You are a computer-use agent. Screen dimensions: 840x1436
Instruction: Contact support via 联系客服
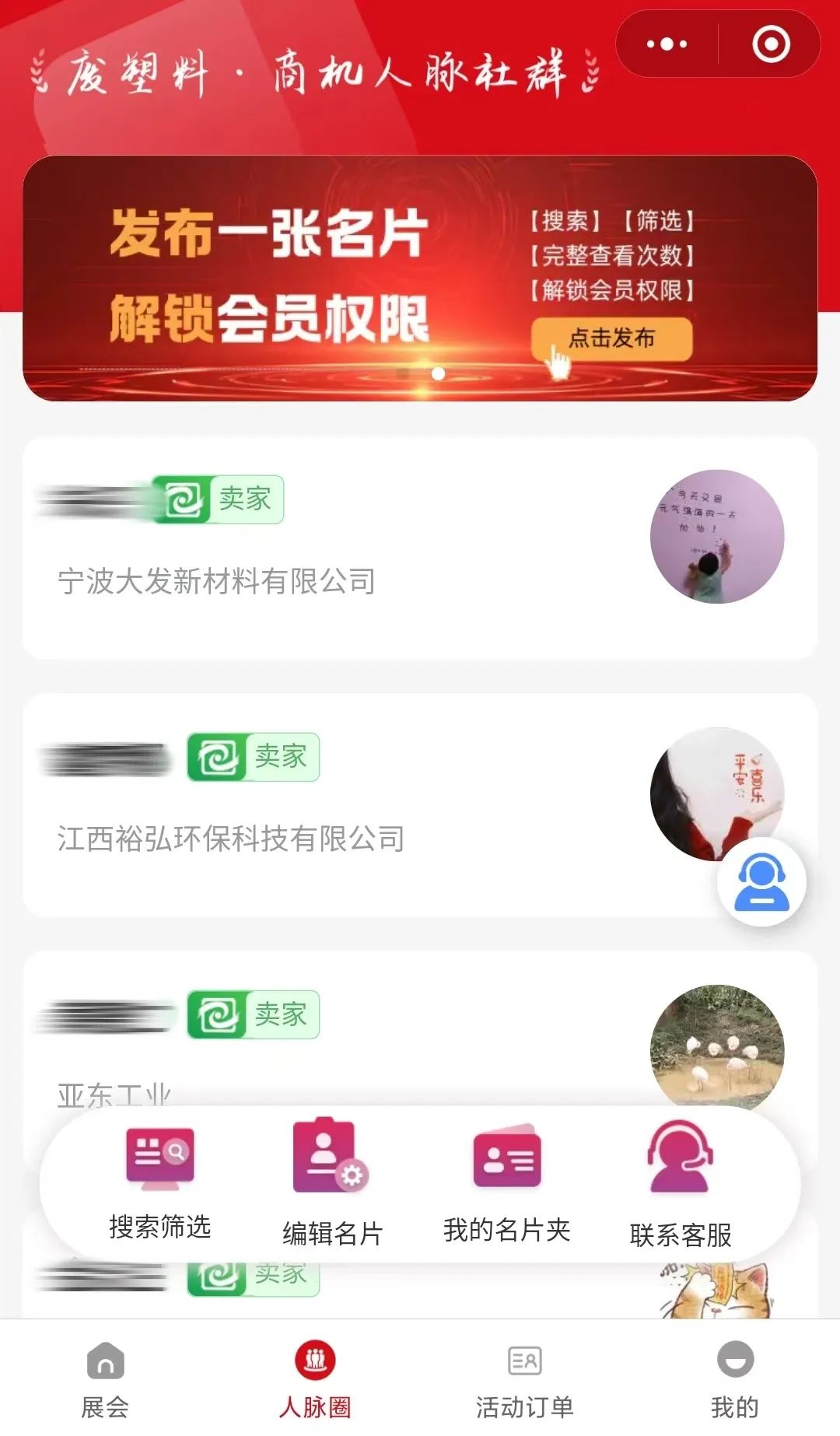(681, 1184)
